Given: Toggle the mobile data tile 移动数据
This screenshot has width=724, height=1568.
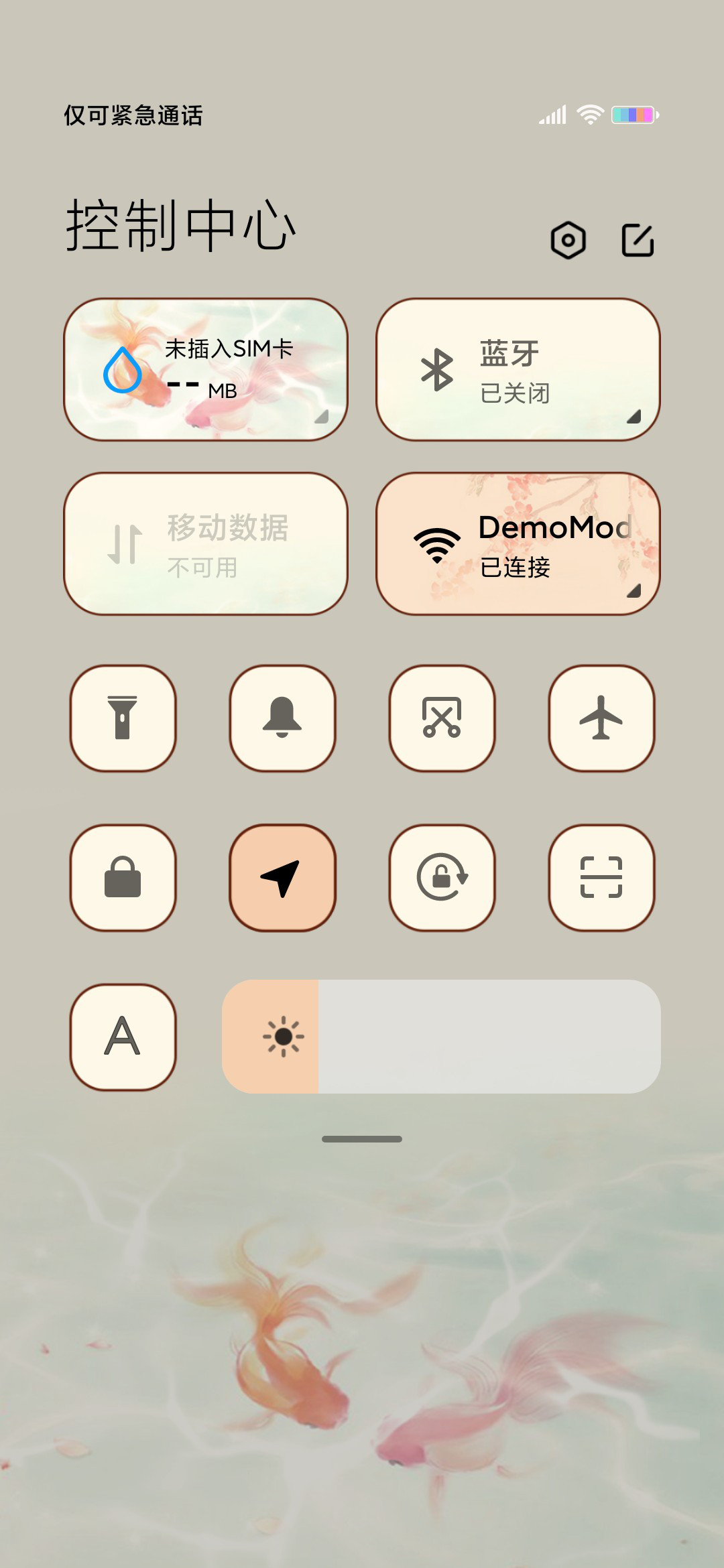Looking at the screenshot, I should (206, 543).
